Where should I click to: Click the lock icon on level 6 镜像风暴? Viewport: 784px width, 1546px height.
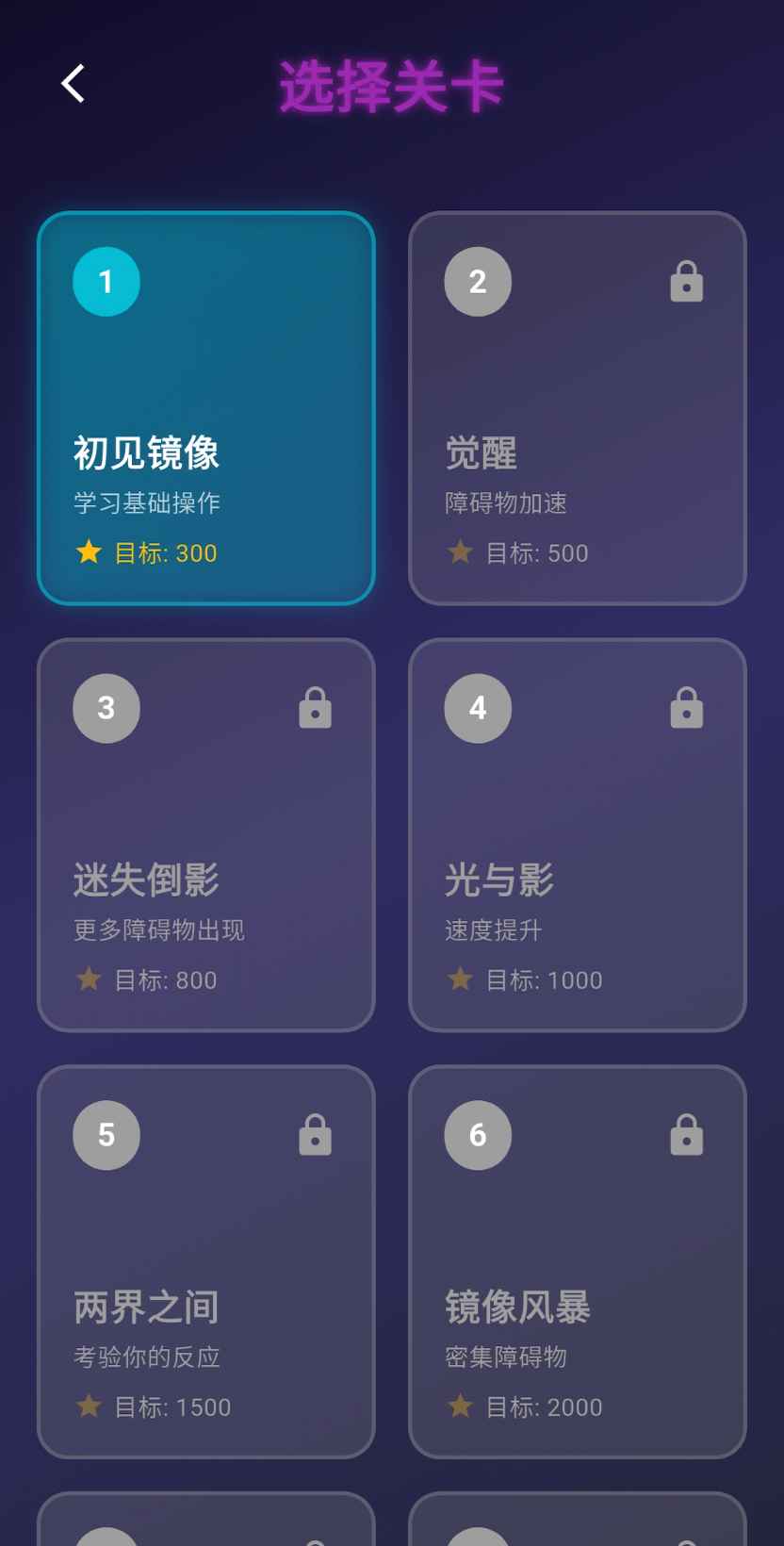pos(686,1135)
